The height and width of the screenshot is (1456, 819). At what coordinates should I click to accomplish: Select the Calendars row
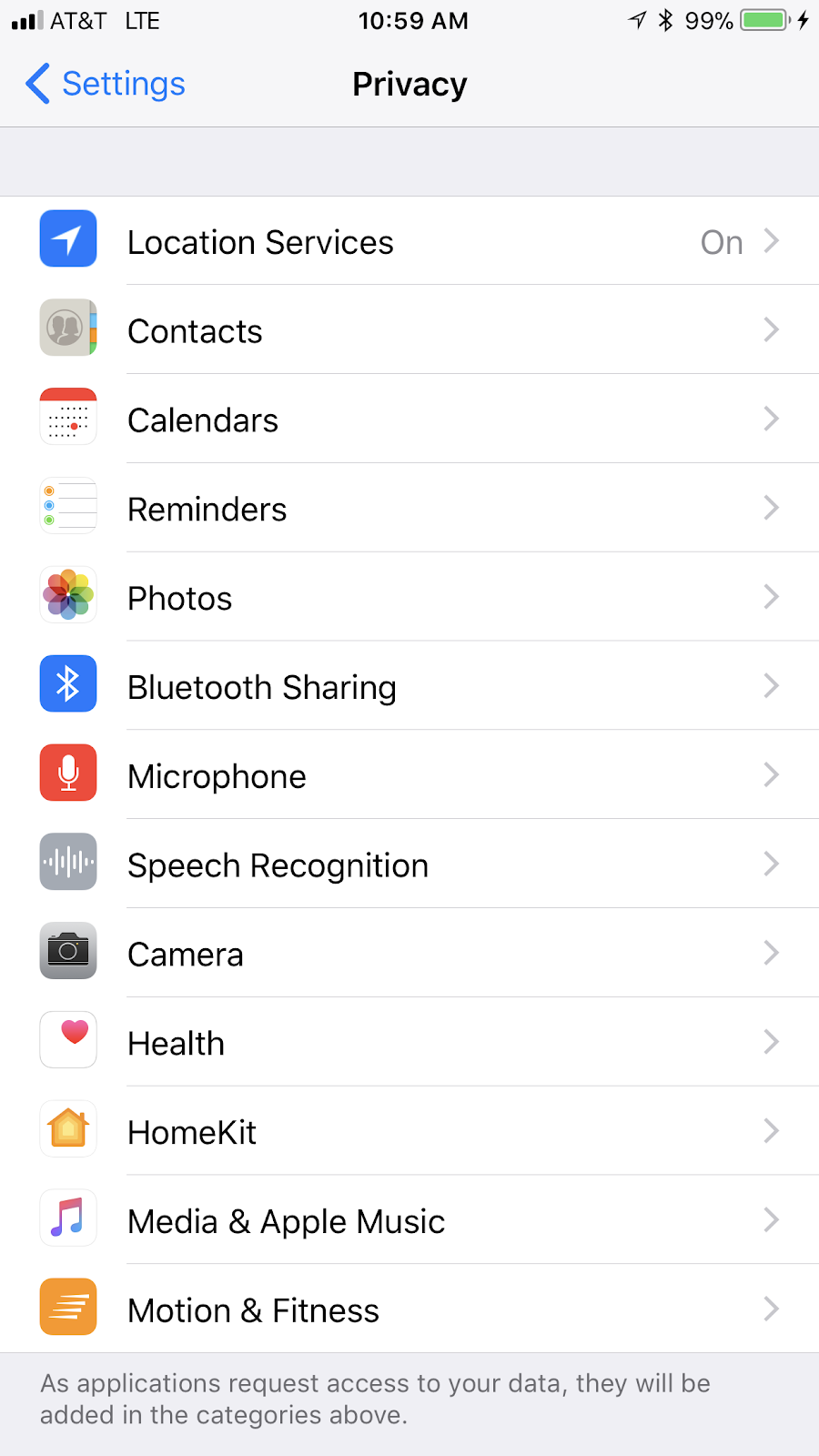click(409, 420)
